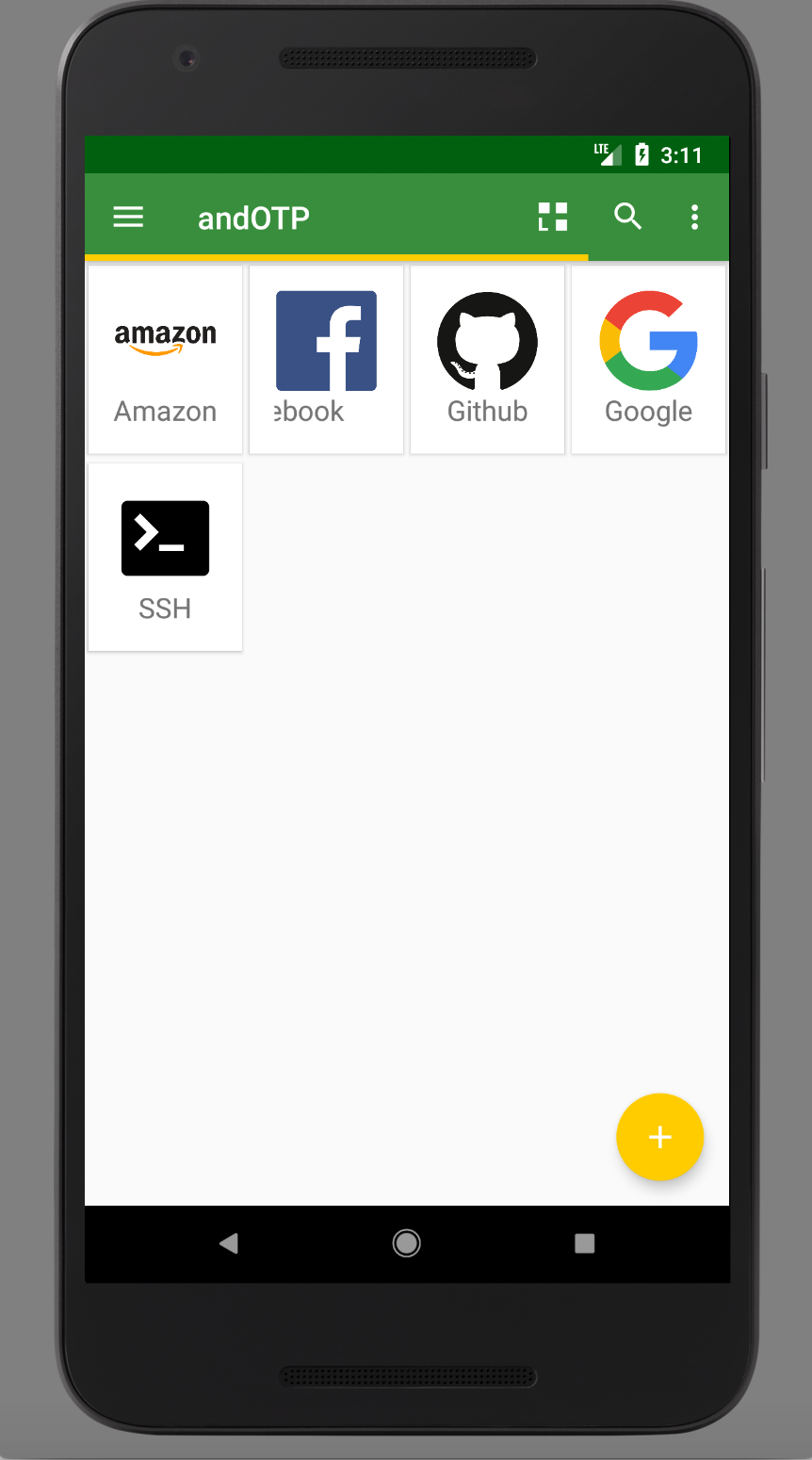Open the Google entry tile
This screenshot has width=812, height=1460.
pos(648,359)
